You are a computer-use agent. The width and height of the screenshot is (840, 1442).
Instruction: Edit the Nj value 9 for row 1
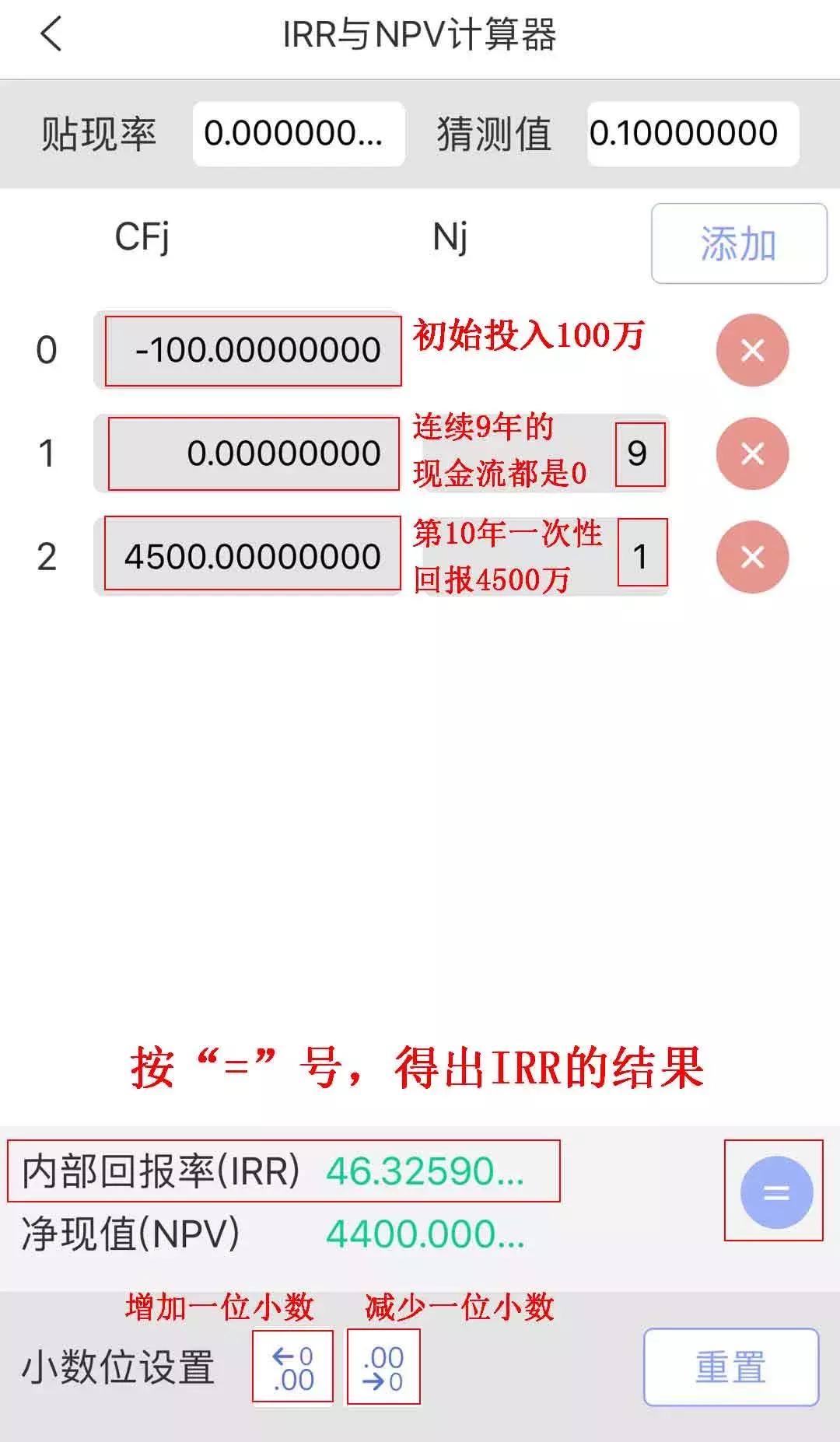[x=639, y=453]
